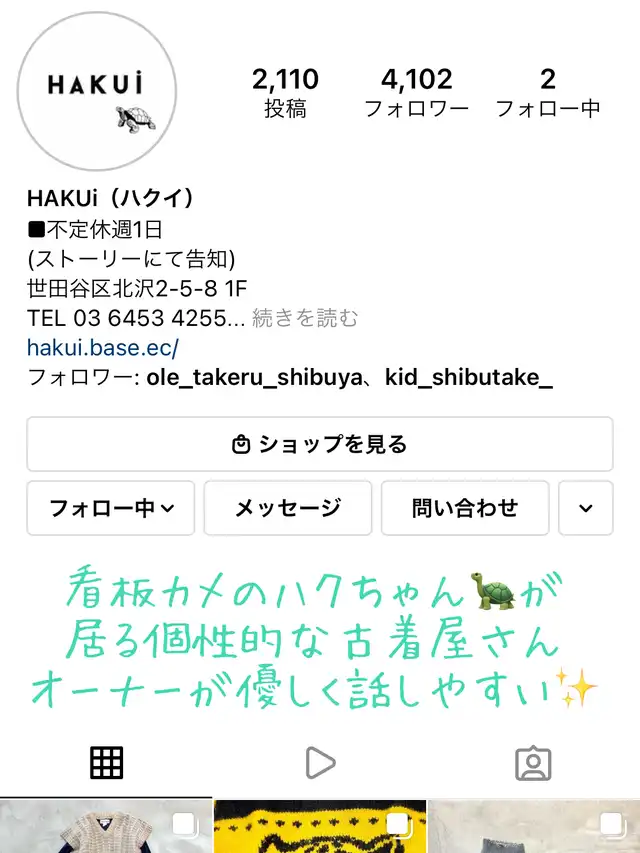640x853 pixels.
Task: Open the yellow and black knit post
Action: (x=320, y=827)
